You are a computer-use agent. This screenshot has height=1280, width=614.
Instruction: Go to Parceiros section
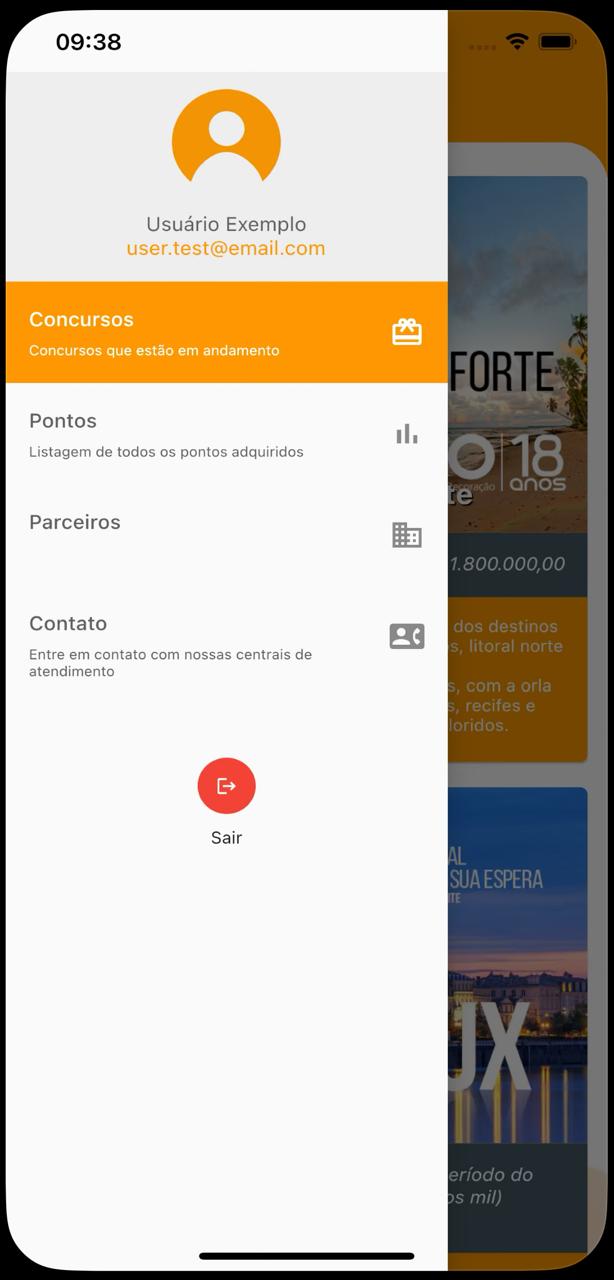tap(226, 534)
